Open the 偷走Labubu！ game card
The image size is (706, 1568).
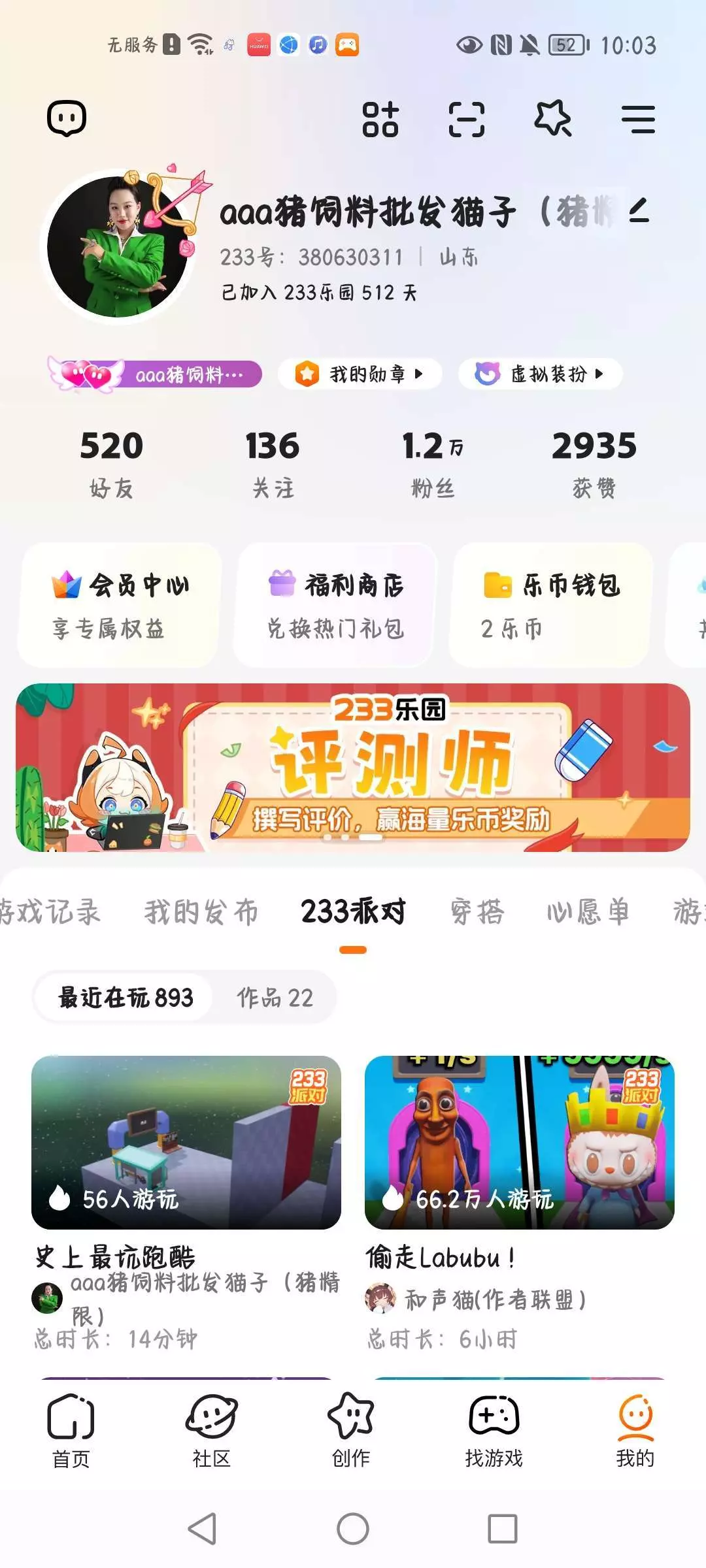(x=520, y=1203)
